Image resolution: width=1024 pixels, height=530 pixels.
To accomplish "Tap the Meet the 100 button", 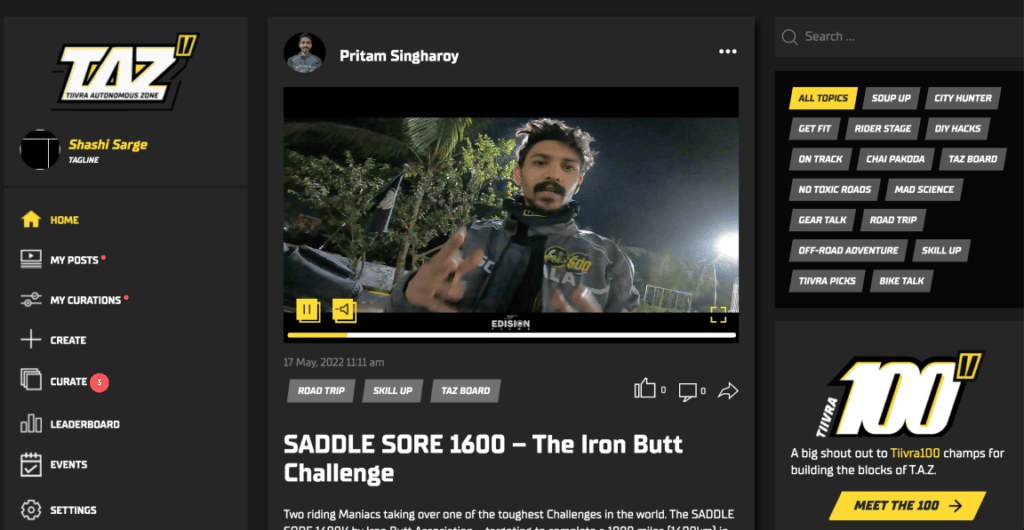I will coord(907,506).
